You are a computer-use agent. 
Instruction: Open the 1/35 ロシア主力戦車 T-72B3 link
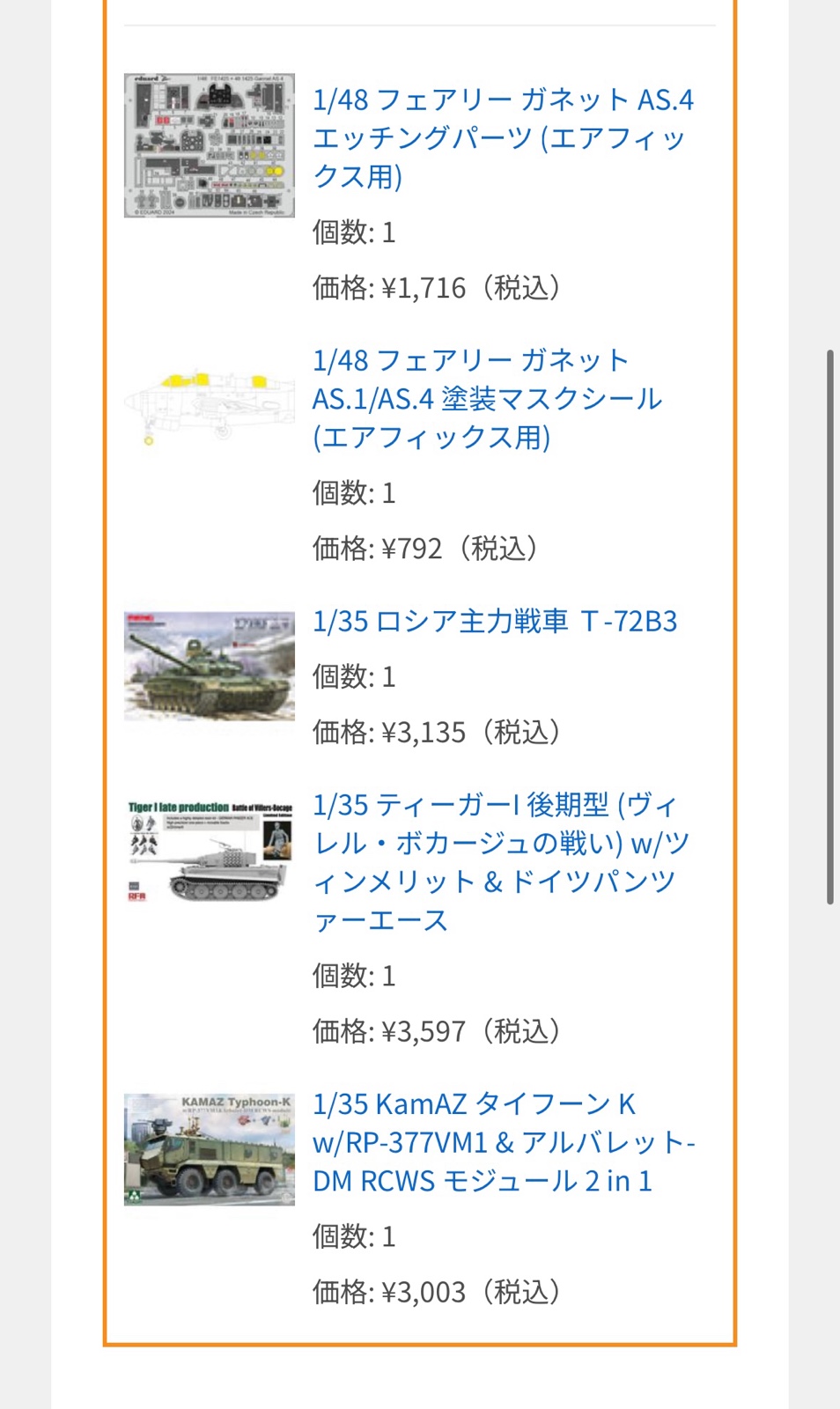tap(495, 622)
